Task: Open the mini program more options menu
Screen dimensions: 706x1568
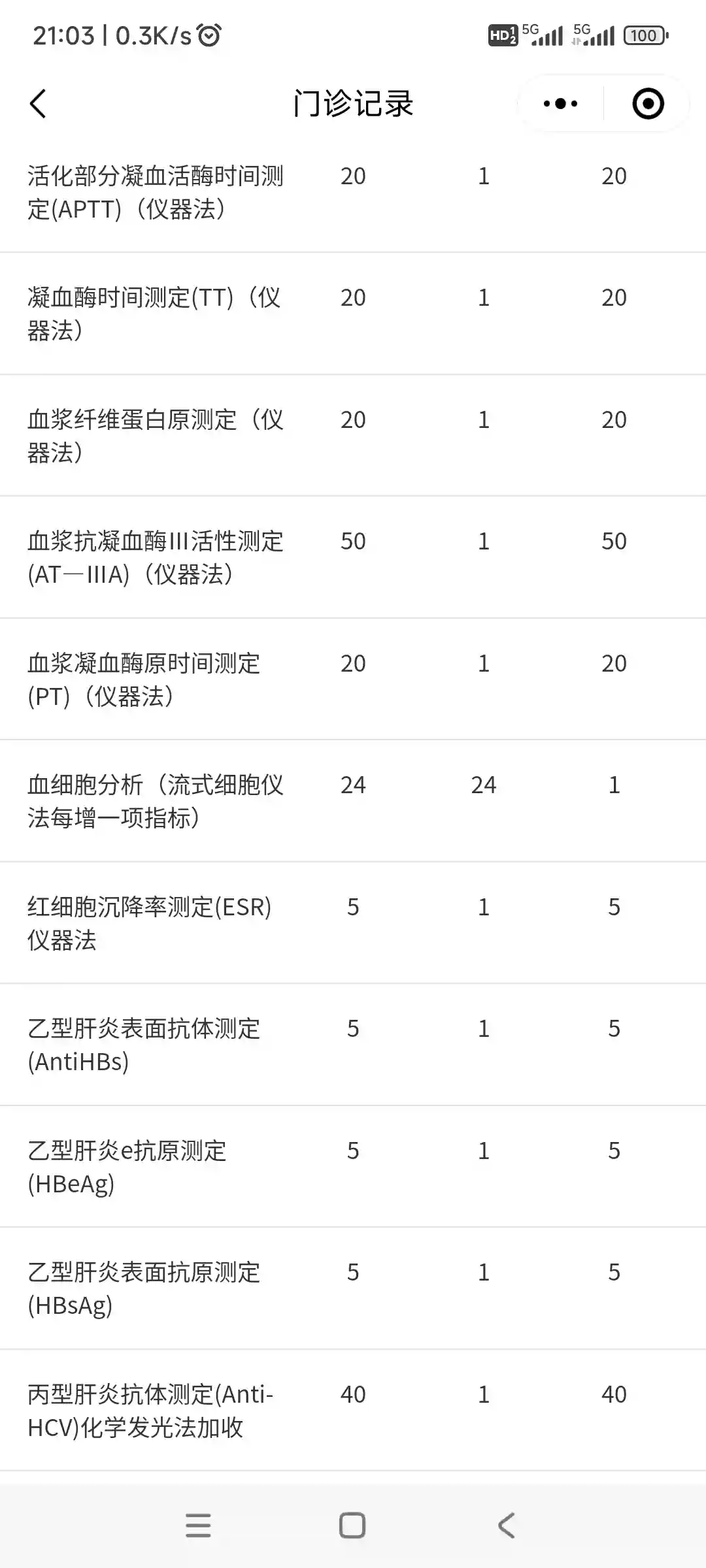Action: [560, 104]
